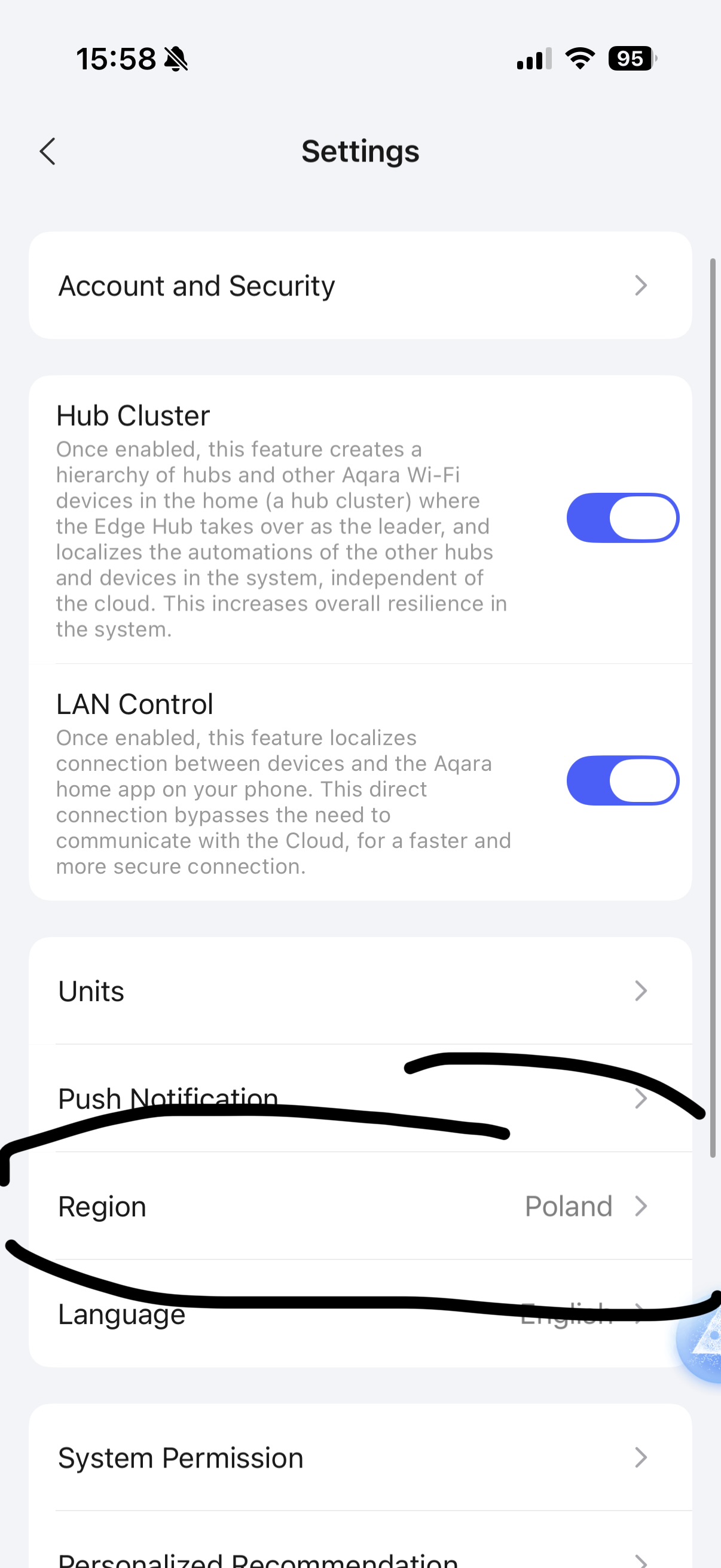Open Account and Security
721x1568 pixels.
pyautogui.click(x=360, y=285)
